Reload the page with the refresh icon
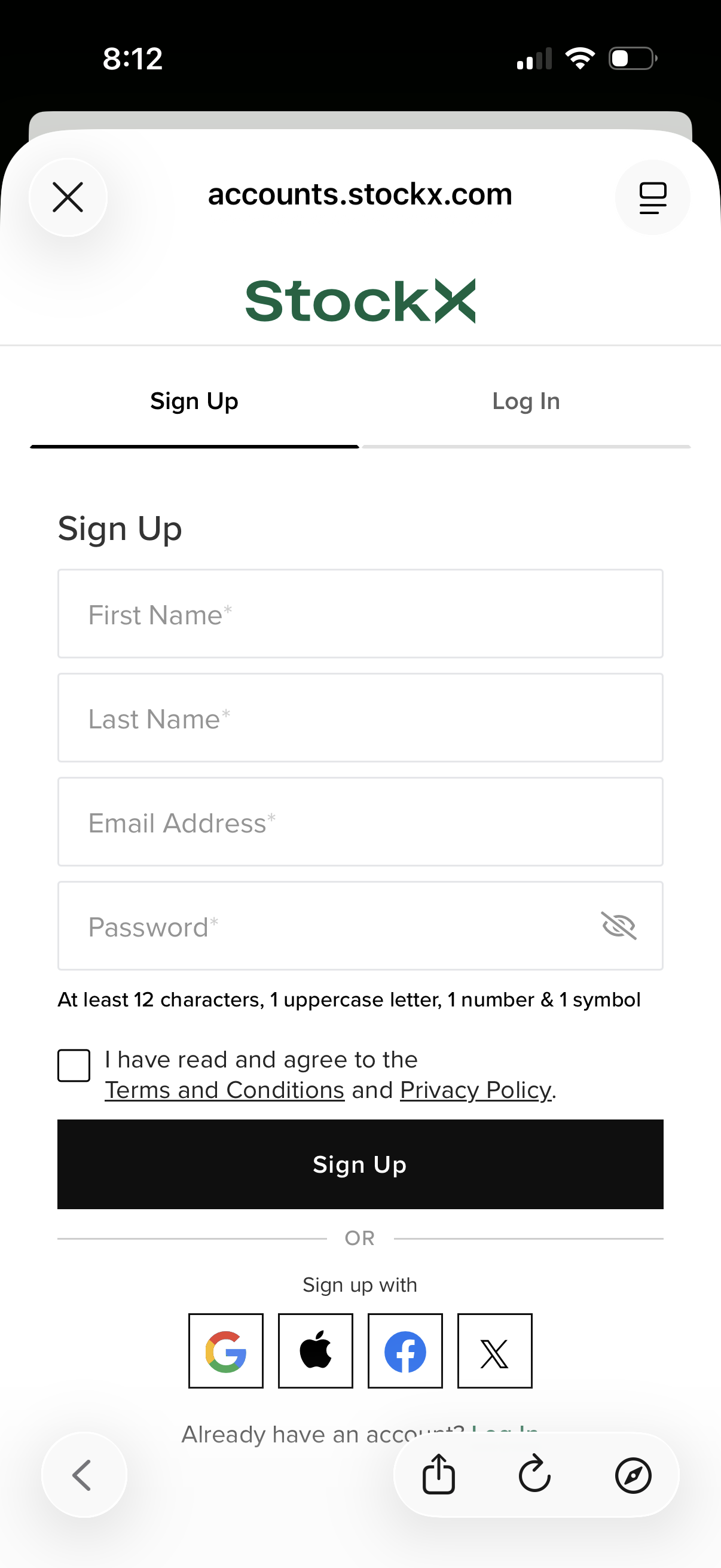The height and width of the screenshot is (1568, 721). (x=534, y=1474)
